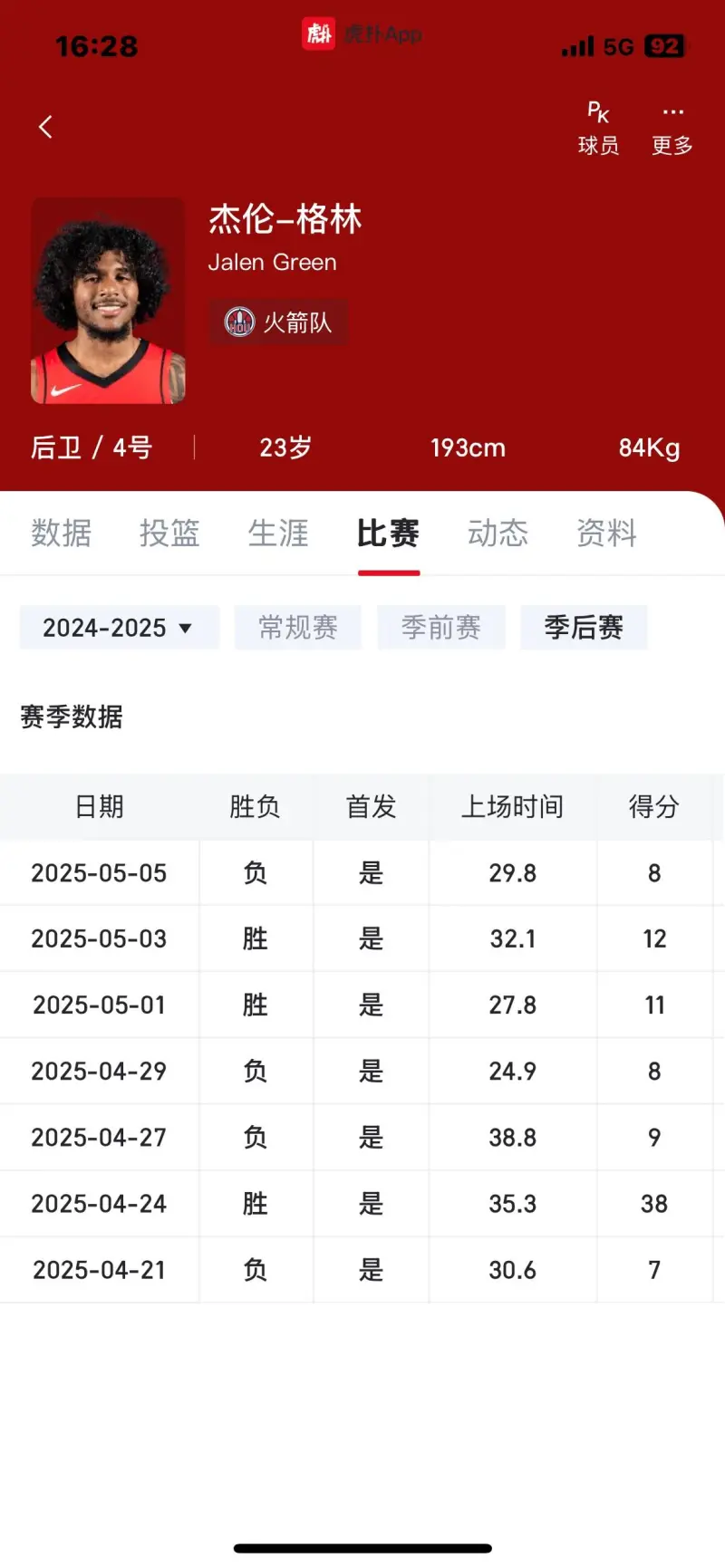Viewport: 725px width, 1568px height.
Task: View Jalen Green's player photo
Action: pyautogui.click(x=108, y=301)
